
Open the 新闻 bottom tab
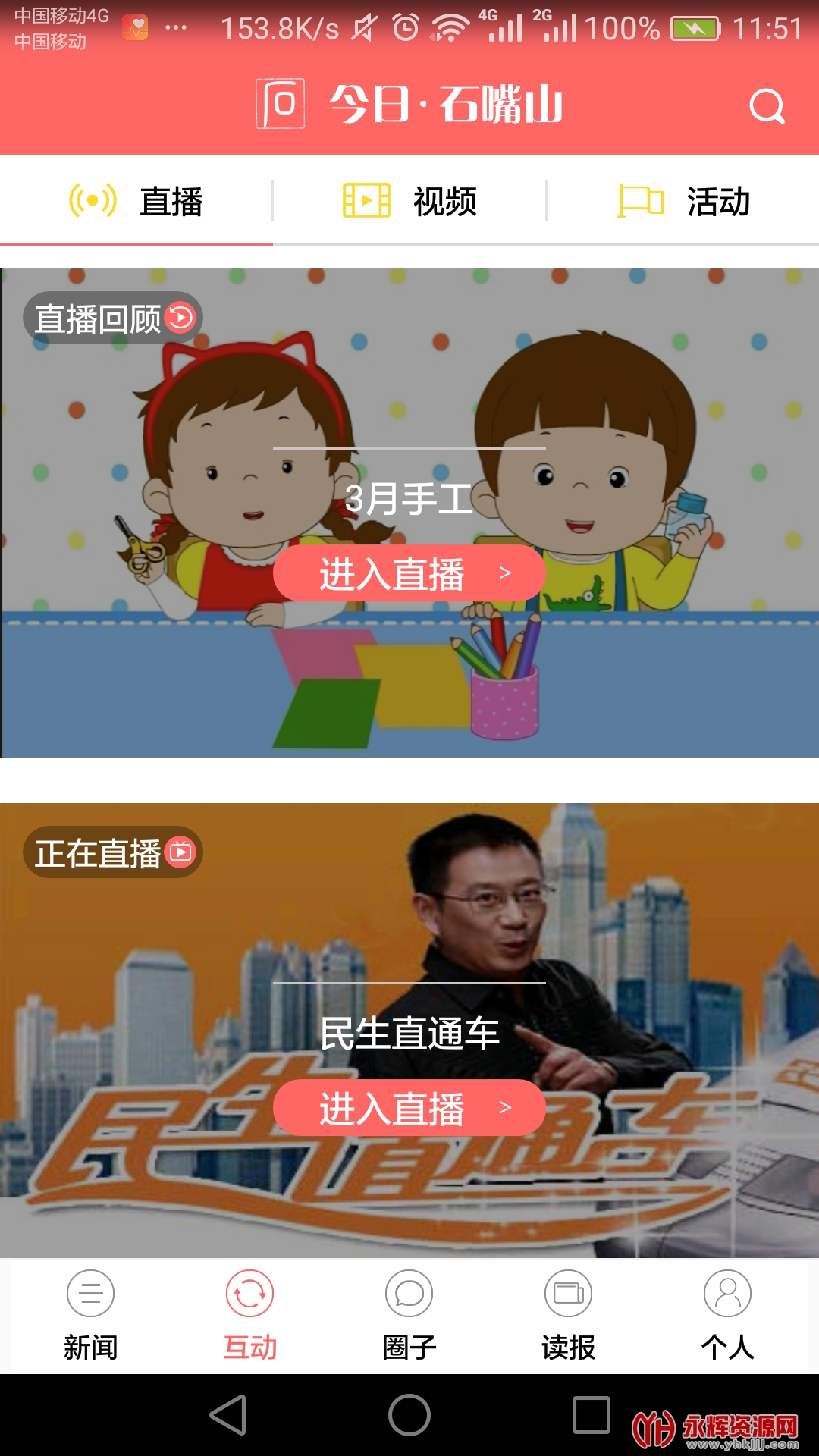click(91, 1316)
